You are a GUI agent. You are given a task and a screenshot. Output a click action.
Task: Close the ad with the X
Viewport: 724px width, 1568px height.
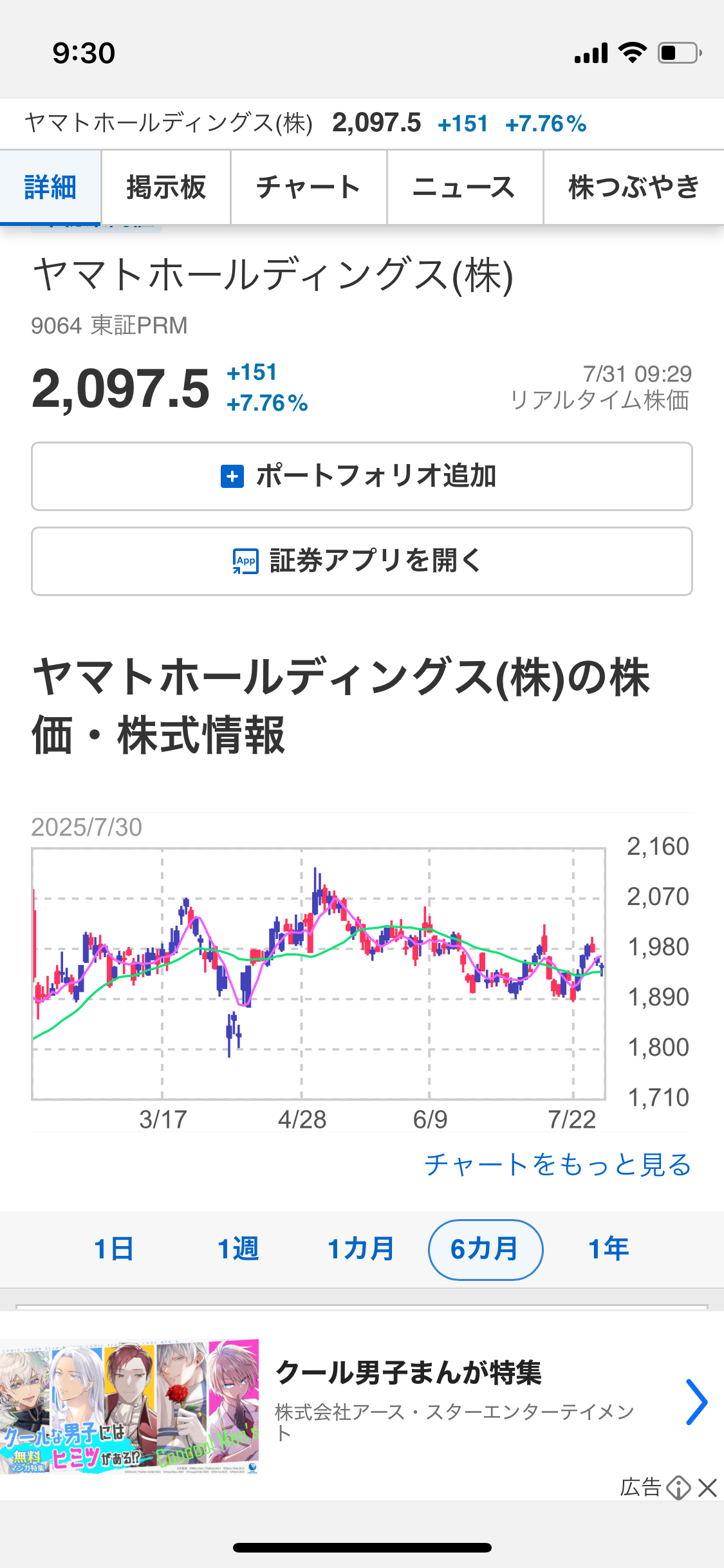(x=707, y=1488)
